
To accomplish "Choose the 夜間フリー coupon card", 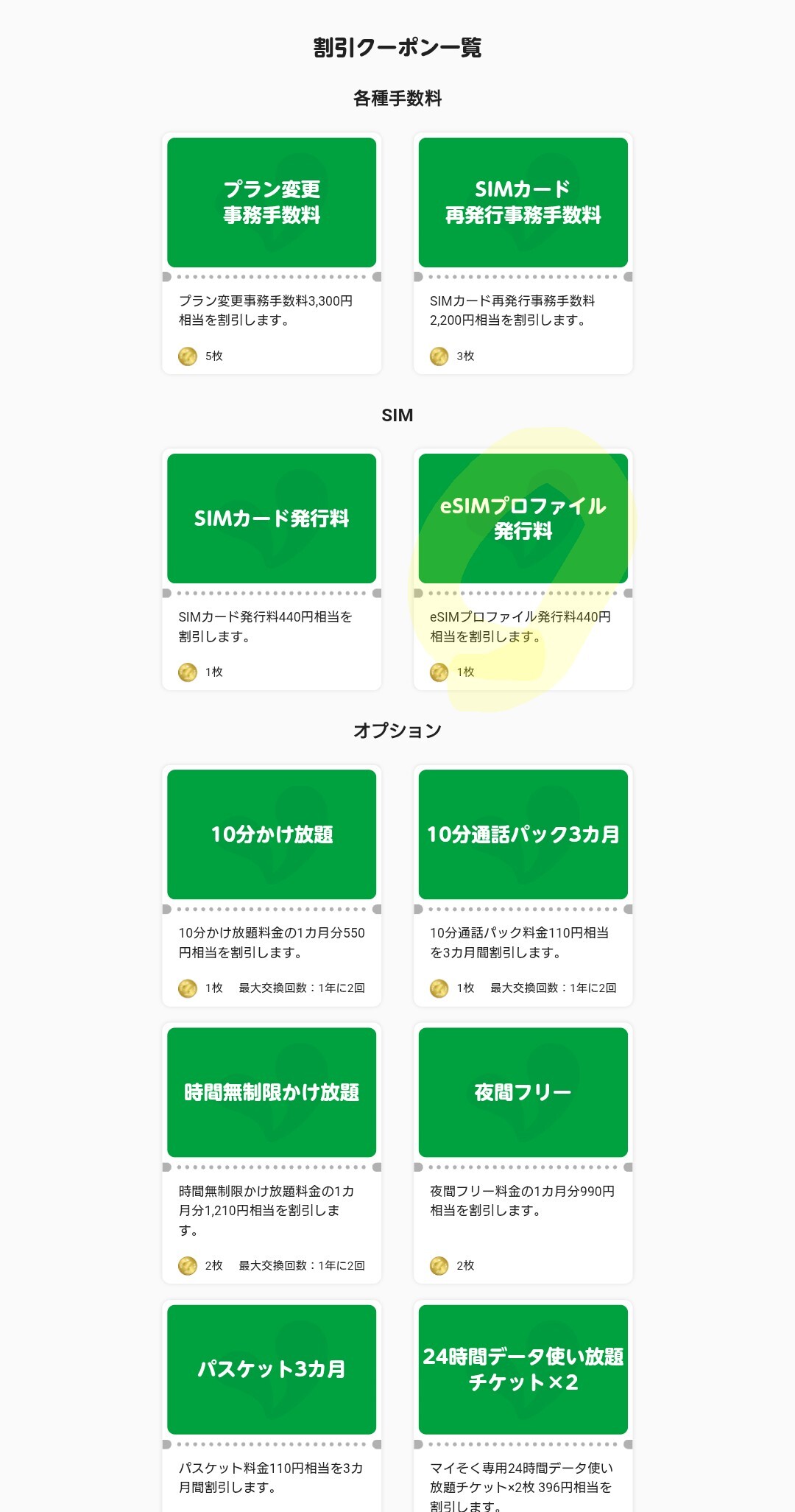I will point(523,1153).
